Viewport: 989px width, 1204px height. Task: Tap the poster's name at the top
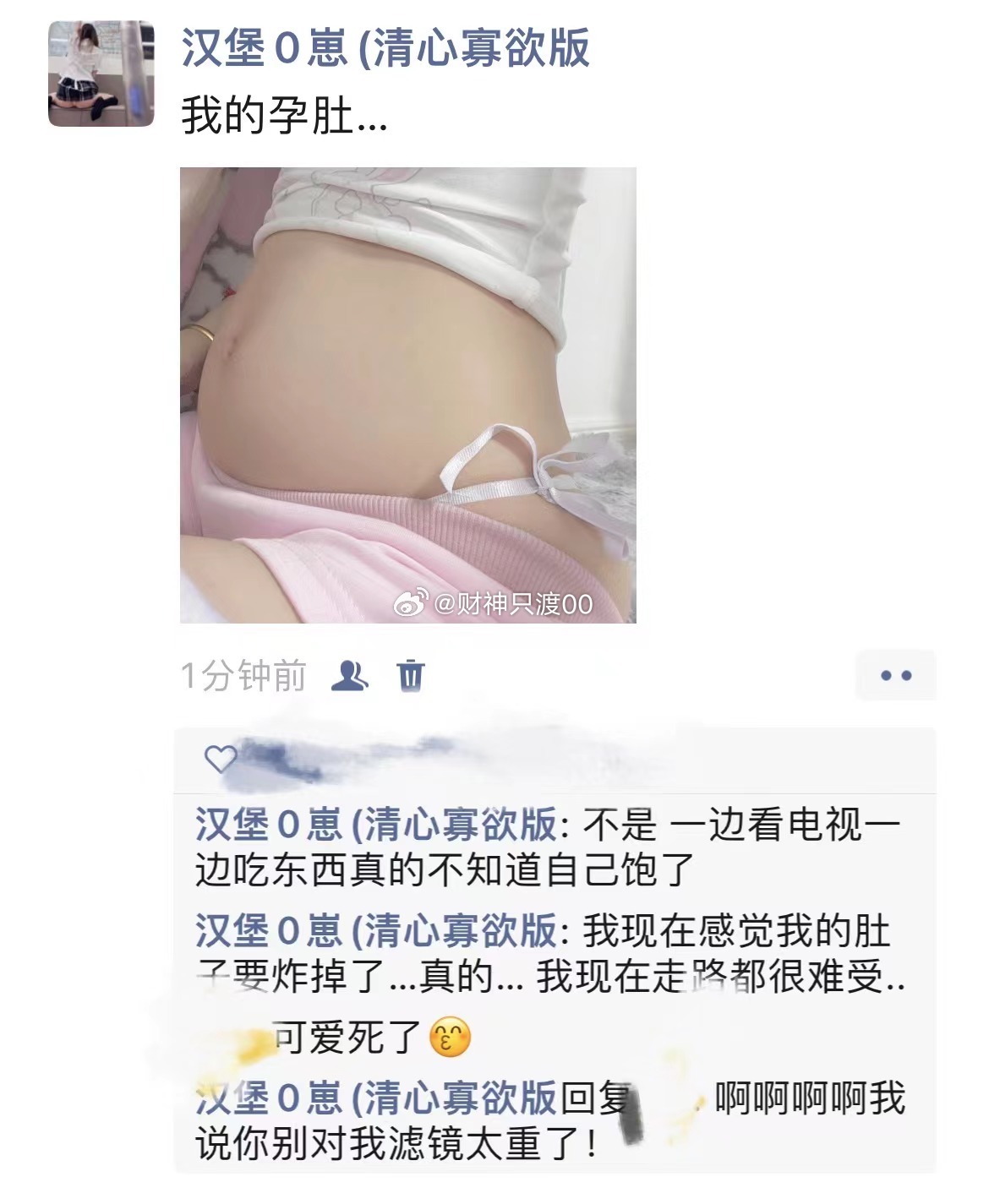tap(385, 47)
